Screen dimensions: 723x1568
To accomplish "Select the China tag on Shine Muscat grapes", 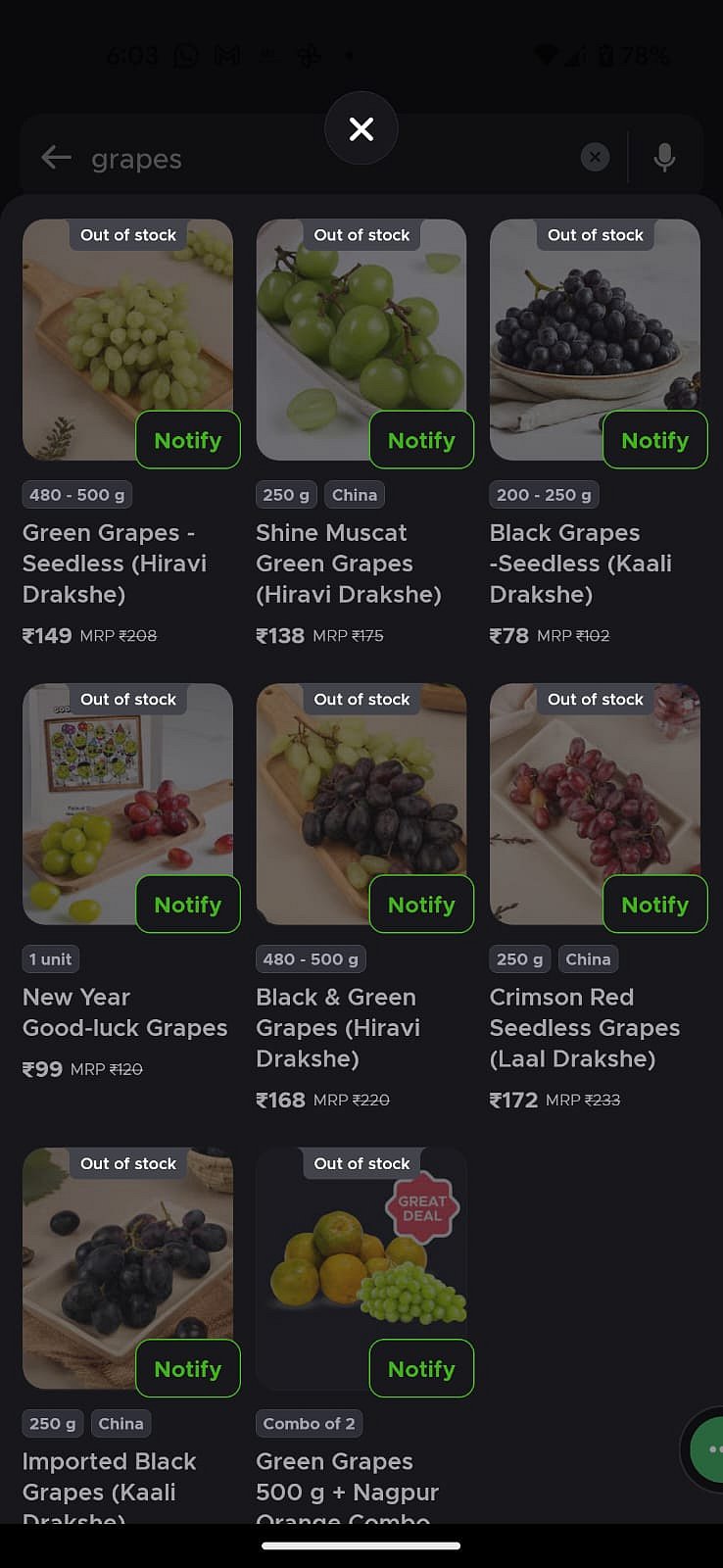I will coord(355,495).
